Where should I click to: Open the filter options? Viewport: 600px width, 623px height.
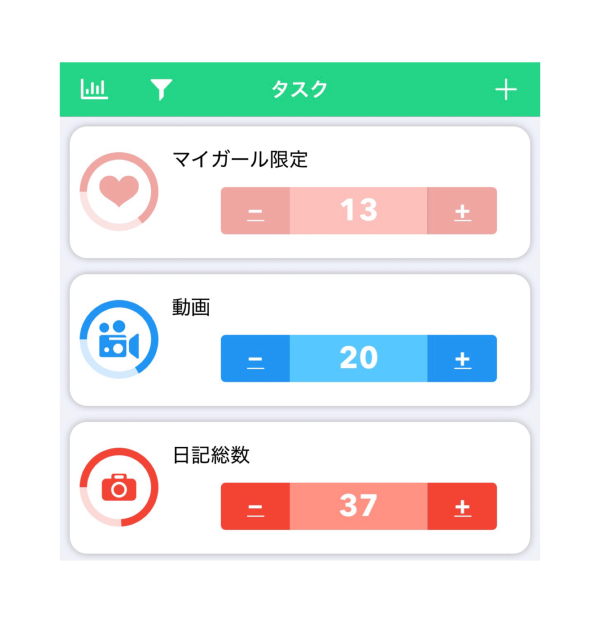pos(161,89)
